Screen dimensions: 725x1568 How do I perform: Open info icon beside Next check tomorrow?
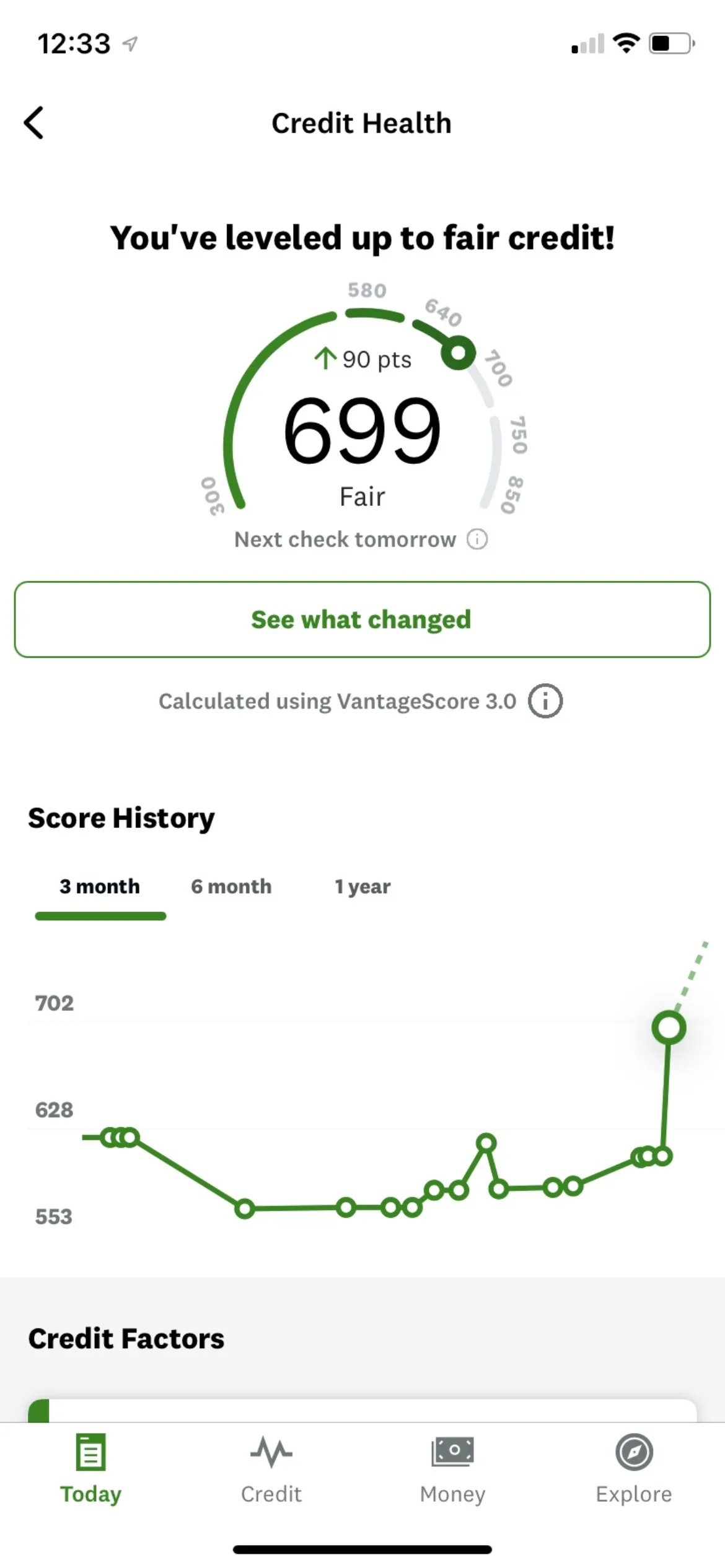(477, 539)
